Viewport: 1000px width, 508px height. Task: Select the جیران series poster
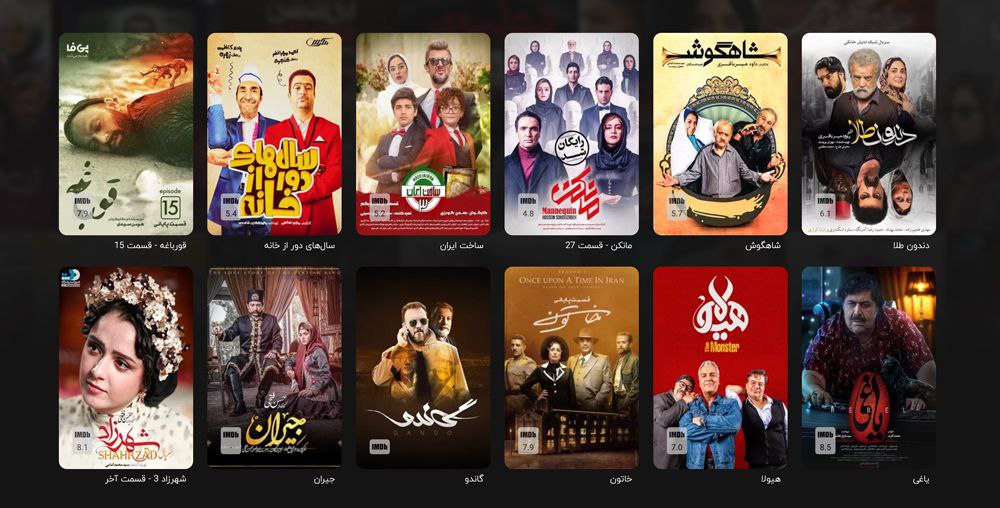point(274,367)
